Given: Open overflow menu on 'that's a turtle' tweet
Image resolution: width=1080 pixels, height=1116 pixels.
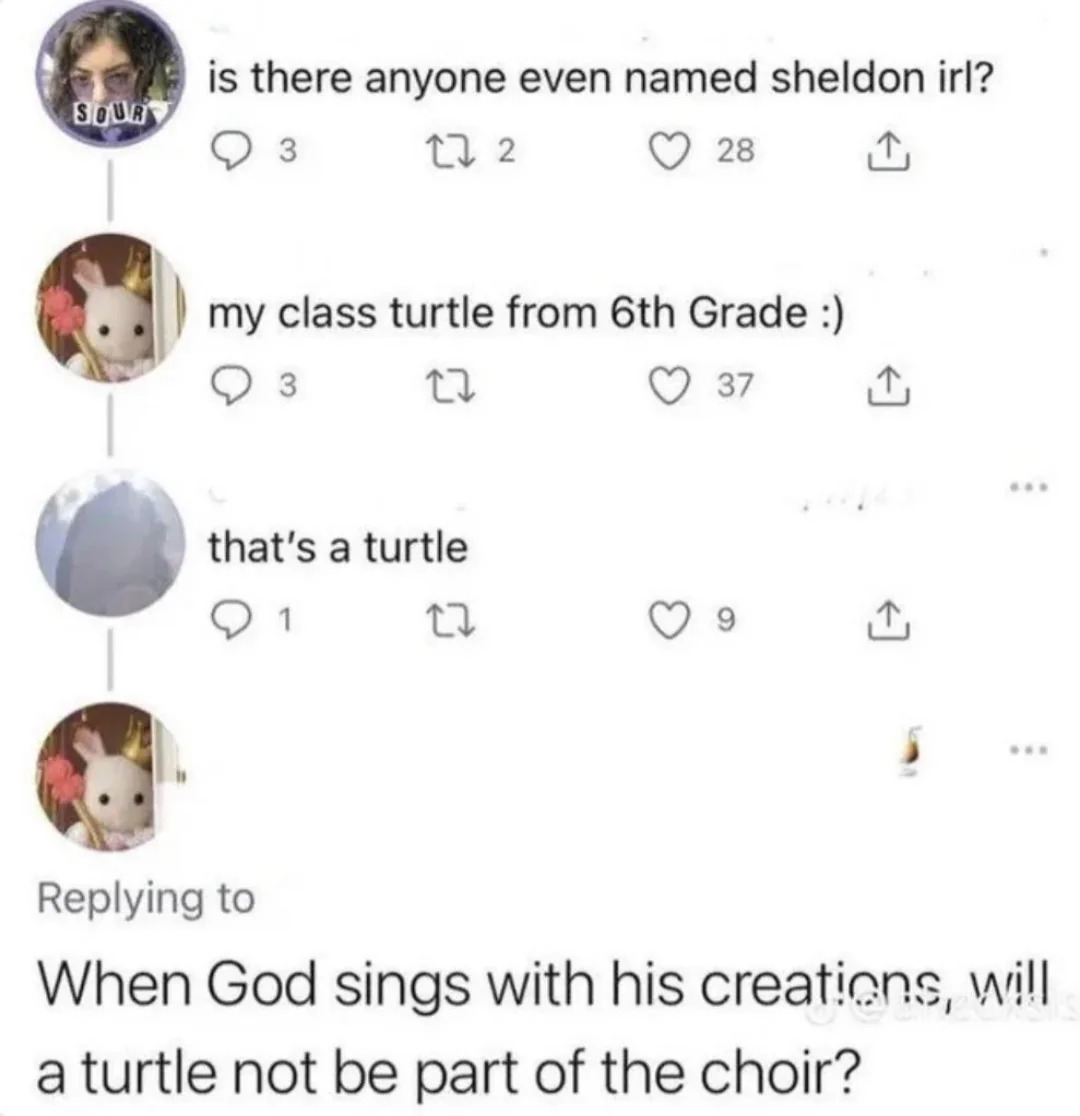Looking at the screenshot, I should [x=1026, y=490].
